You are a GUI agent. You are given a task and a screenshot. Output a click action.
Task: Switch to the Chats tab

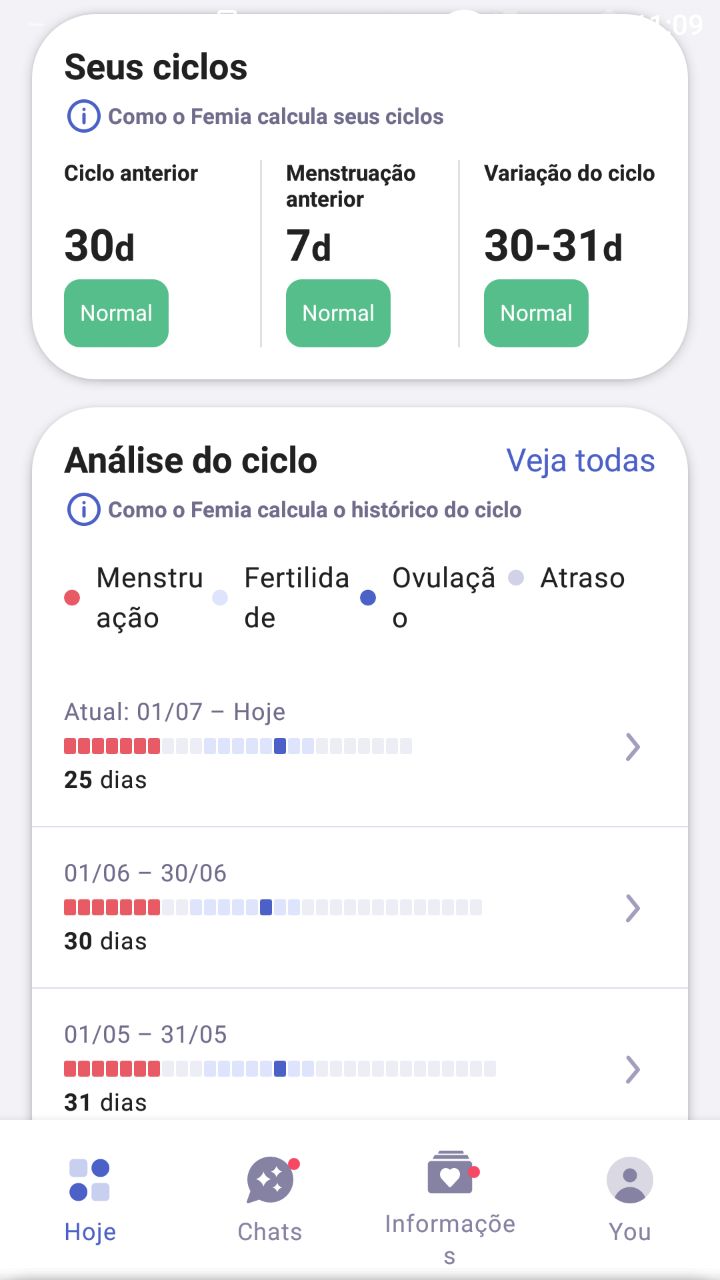tap(270, 1200)
